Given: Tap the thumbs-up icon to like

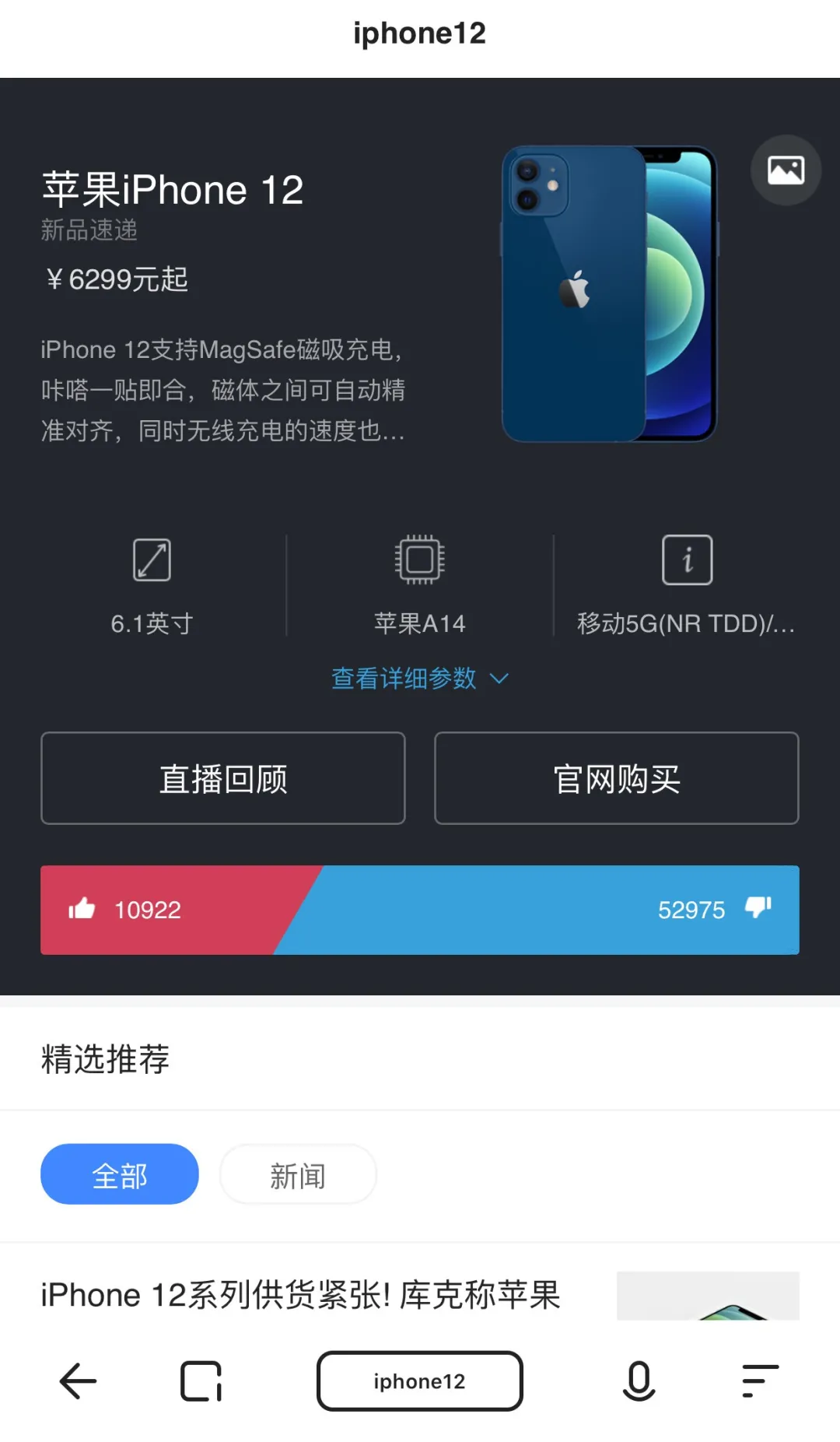Looking at the screenshot, I should pos(83,908).
